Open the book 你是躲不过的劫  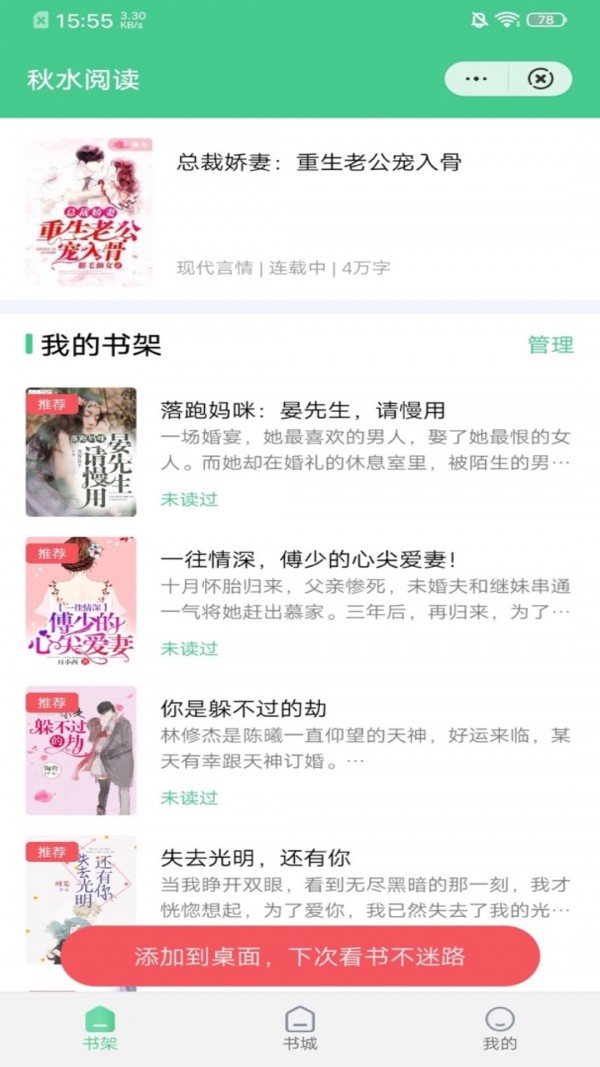pyautogui.click(x=243, y=708)
